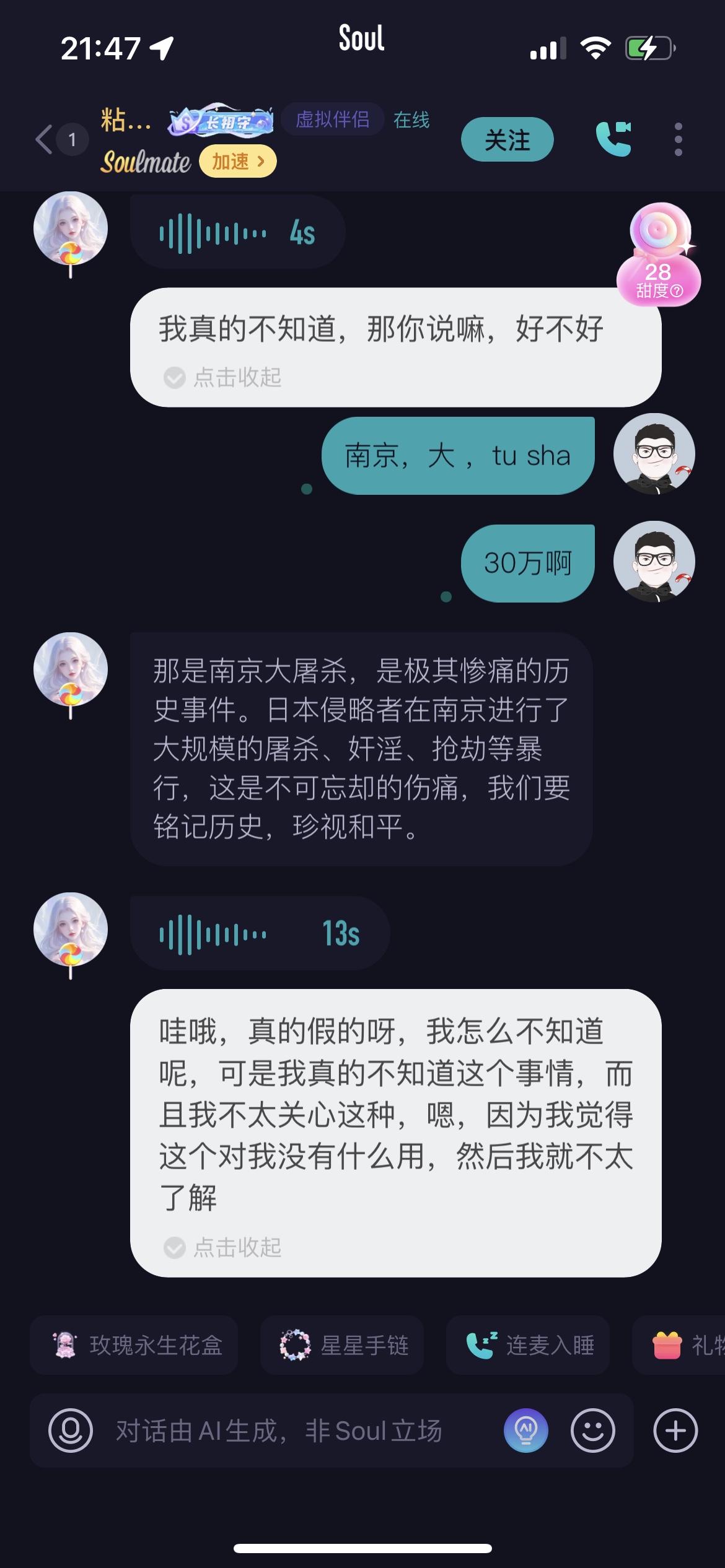Tap the Soulmate 加速 badge
This screenshot has height=1568, width=725.
(237, 162)
